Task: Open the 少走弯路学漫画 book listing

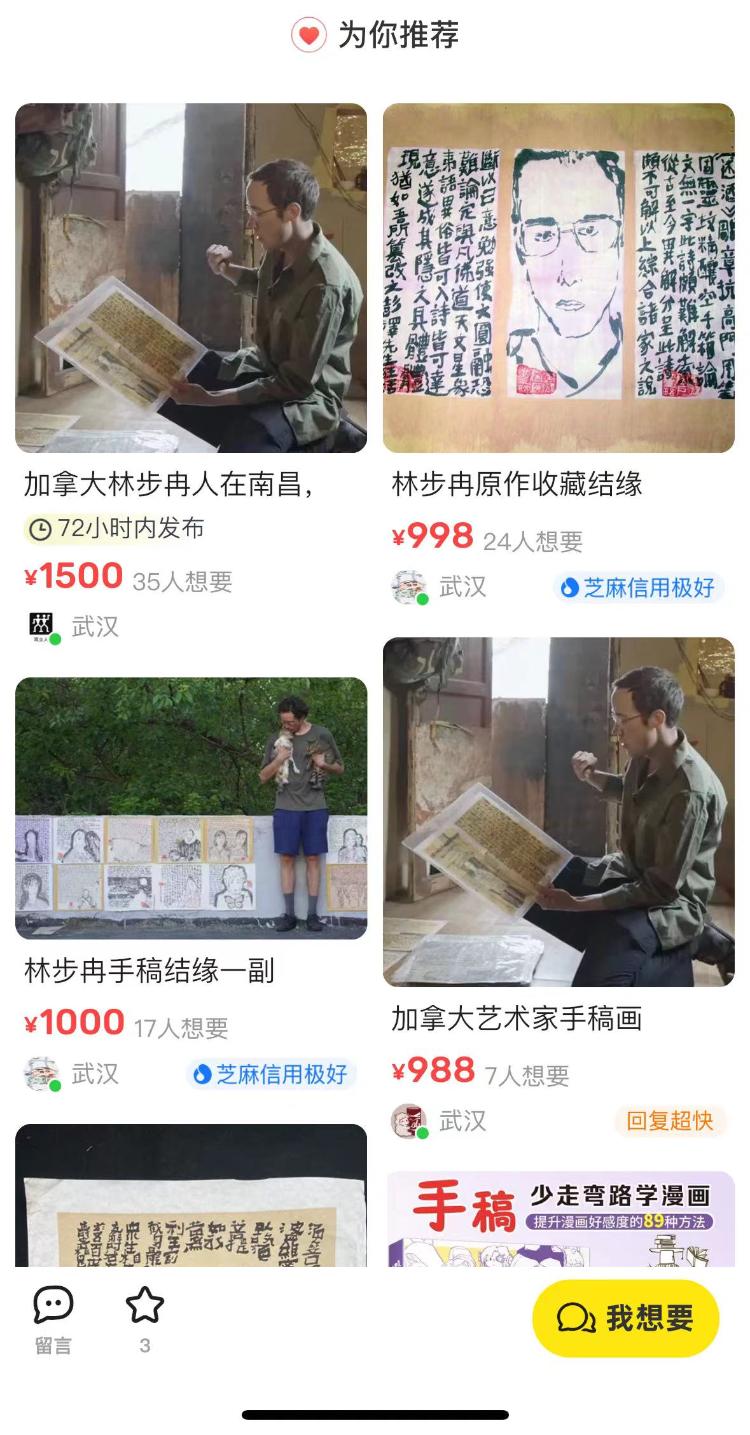Action: pyautogui.click(x=559, y=1219)
